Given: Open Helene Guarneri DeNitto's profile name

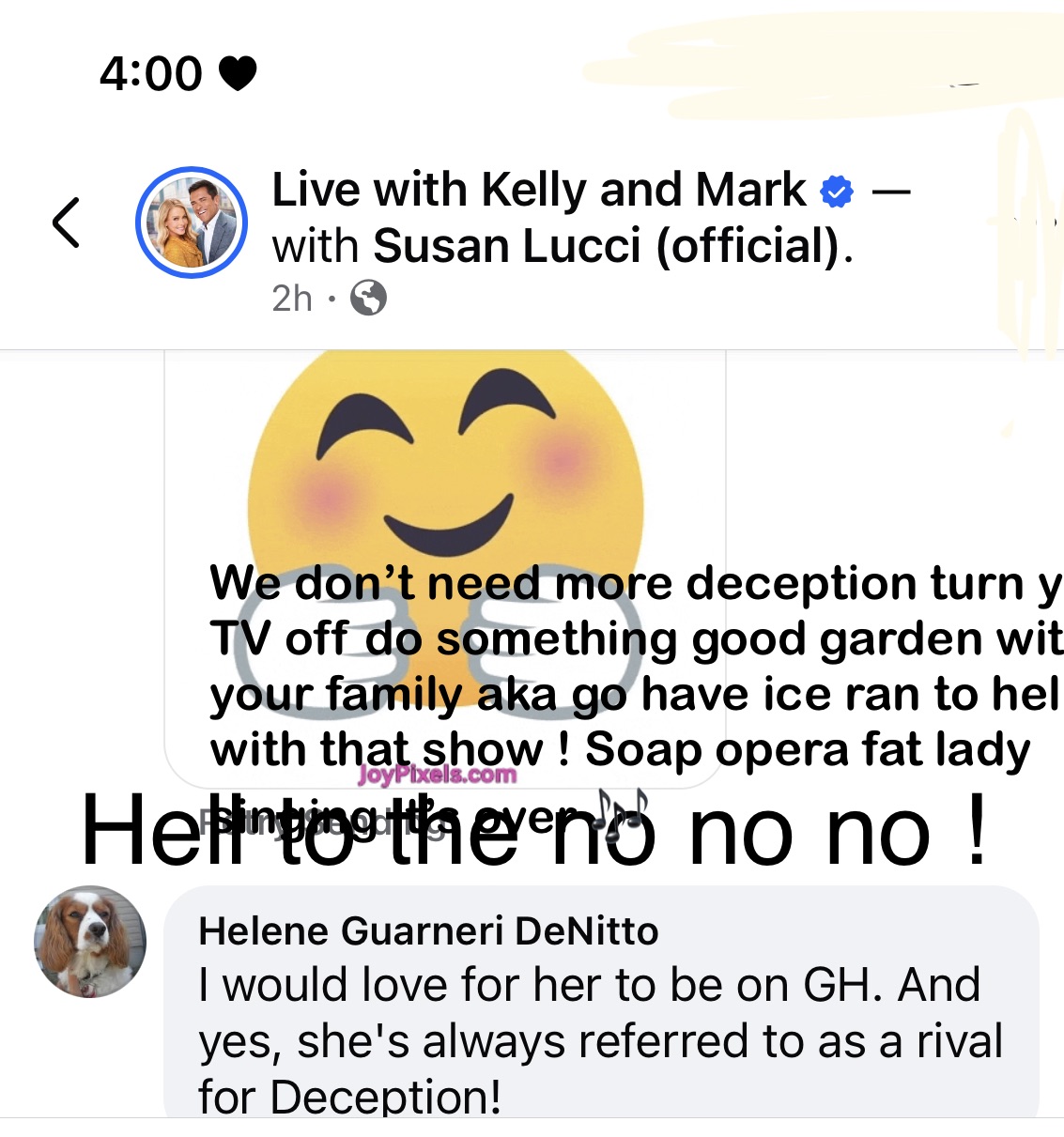Looking at the screenshot, I should click(x=428, y=930).
